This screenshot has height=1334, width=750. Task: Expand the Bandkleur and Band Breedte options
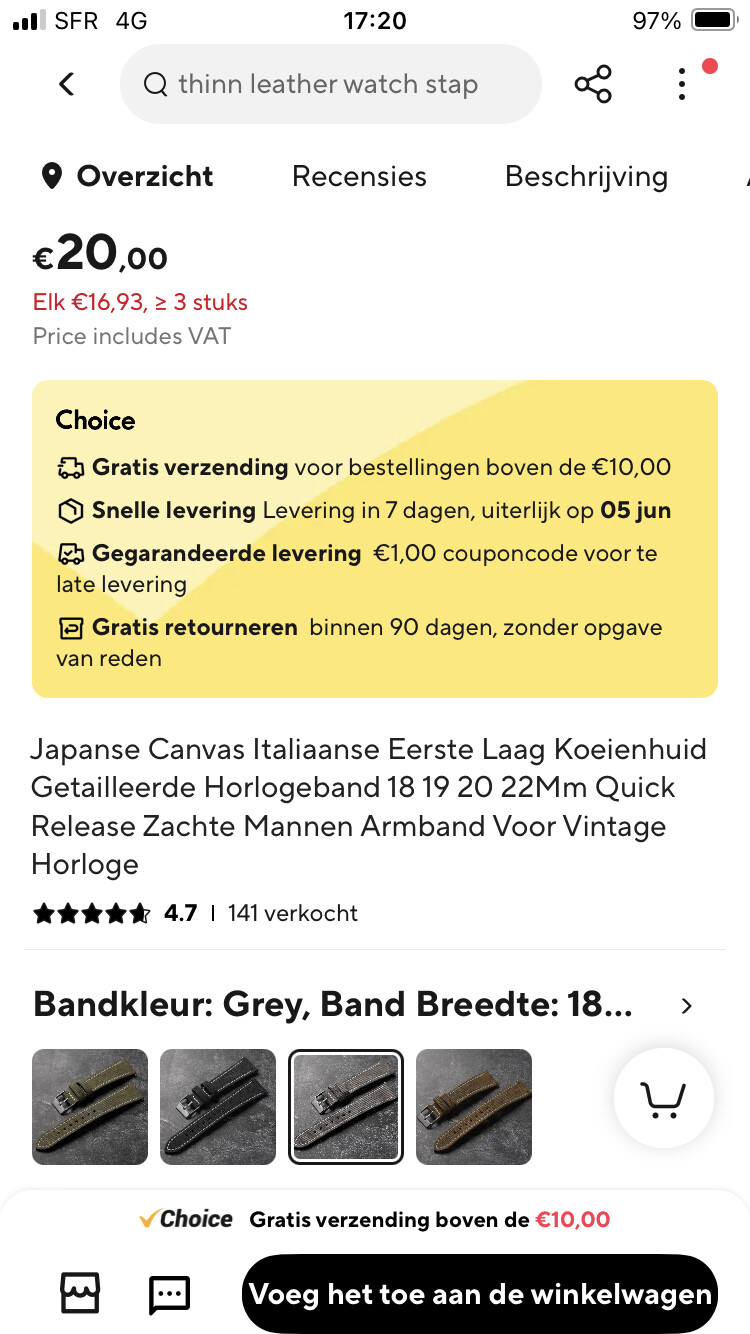point(363,1005)
